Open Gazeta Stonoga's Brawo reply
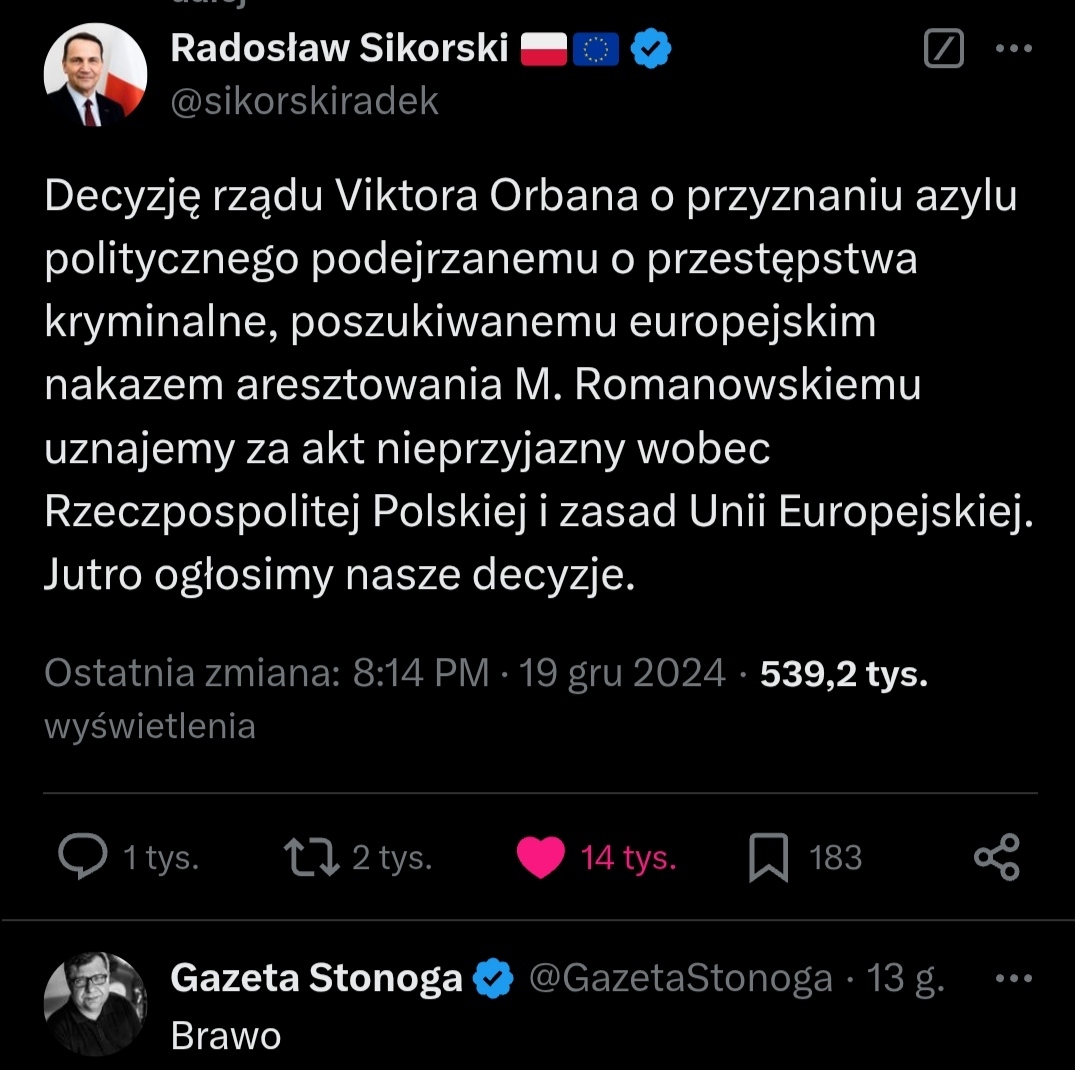1075x1070 pixels. (x=226, y=1036)
